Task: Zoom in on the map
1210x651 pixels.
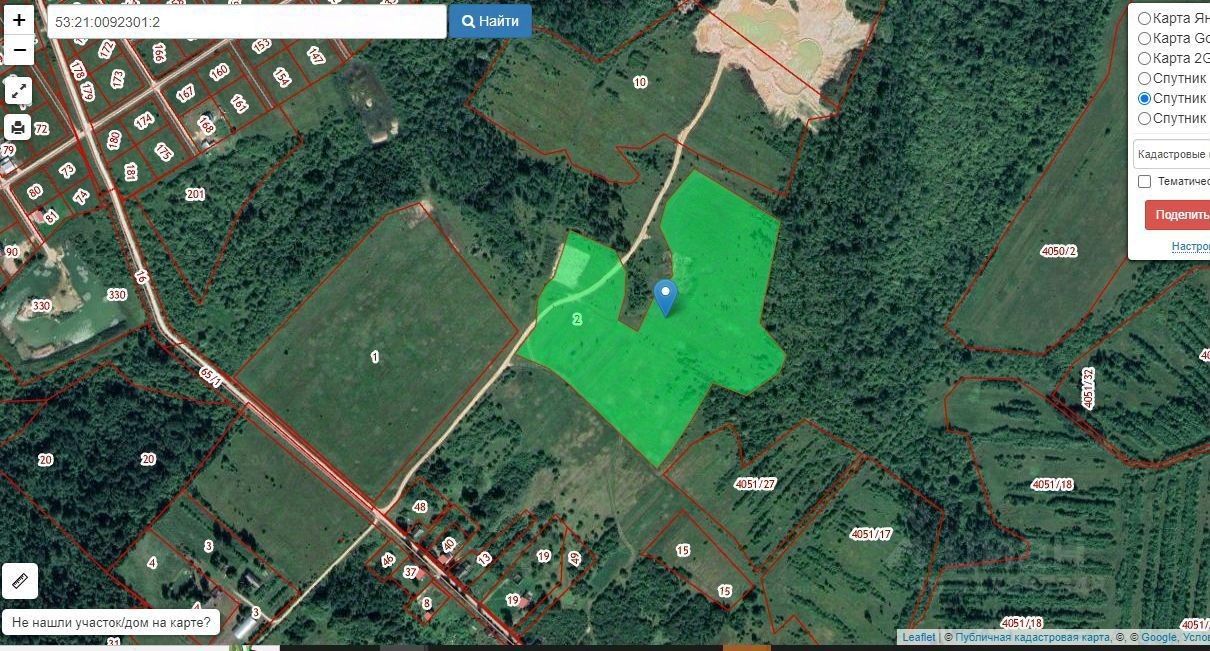Action: (x=19, y=20)
